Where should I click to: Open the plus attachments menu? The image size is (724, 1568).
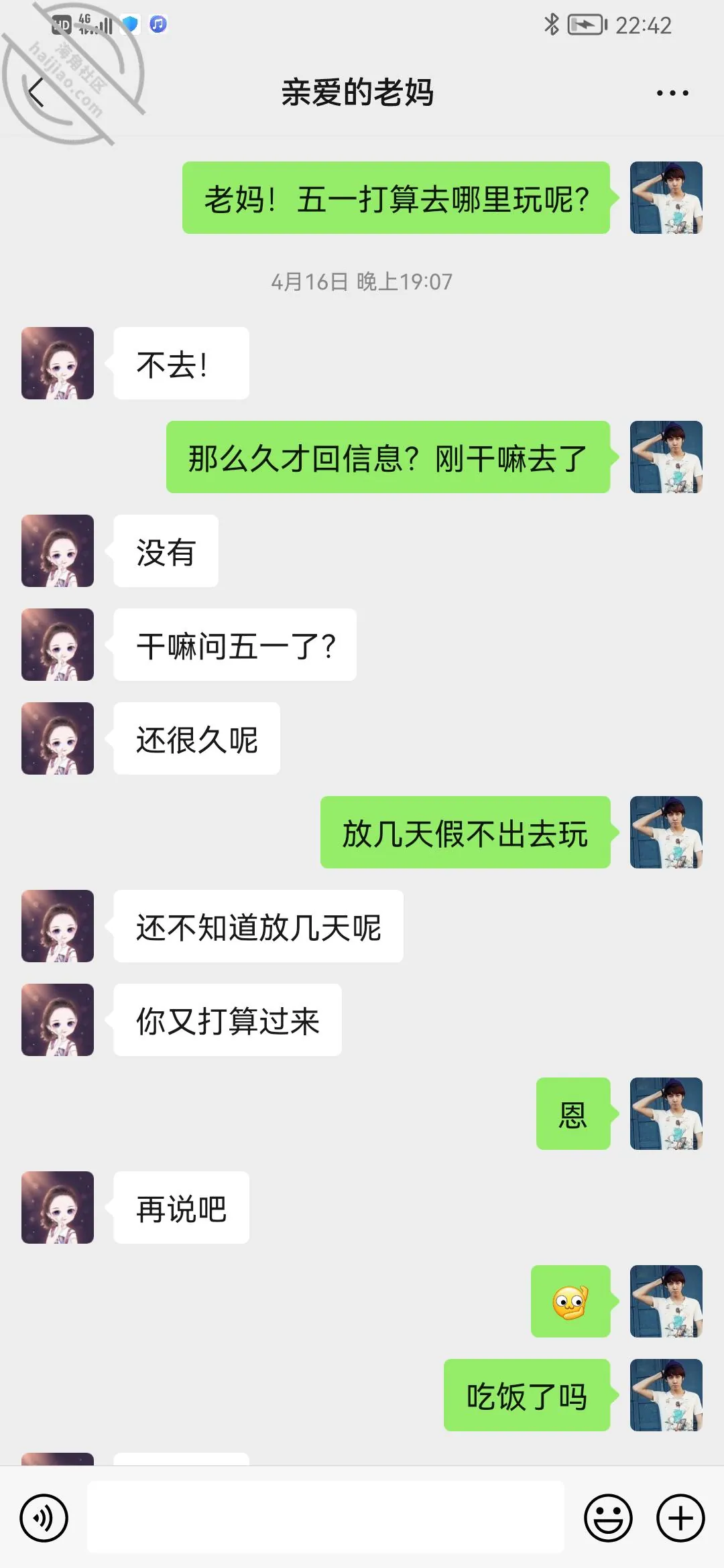(x=680, y=1518)
